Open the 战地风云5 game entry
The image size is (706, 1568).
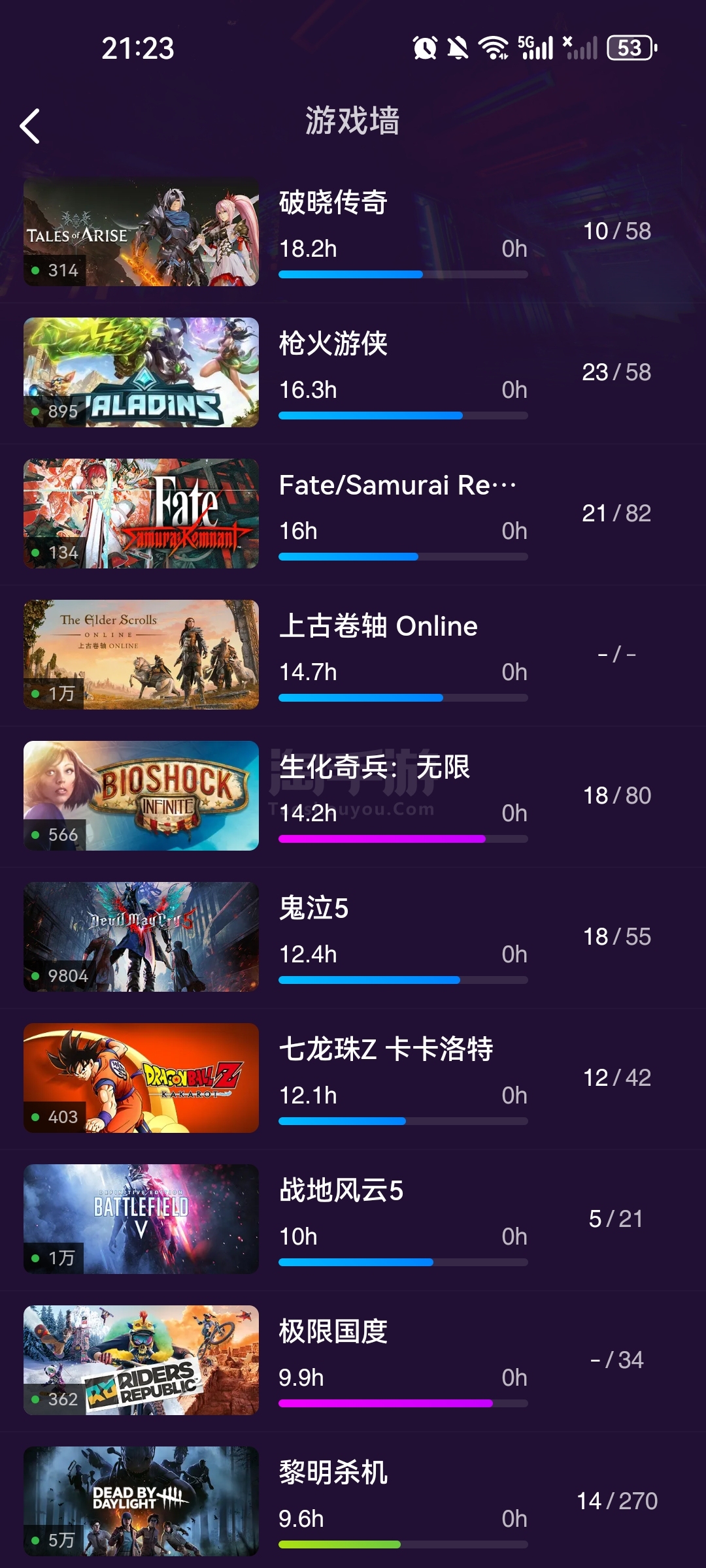coord(353,1220)
